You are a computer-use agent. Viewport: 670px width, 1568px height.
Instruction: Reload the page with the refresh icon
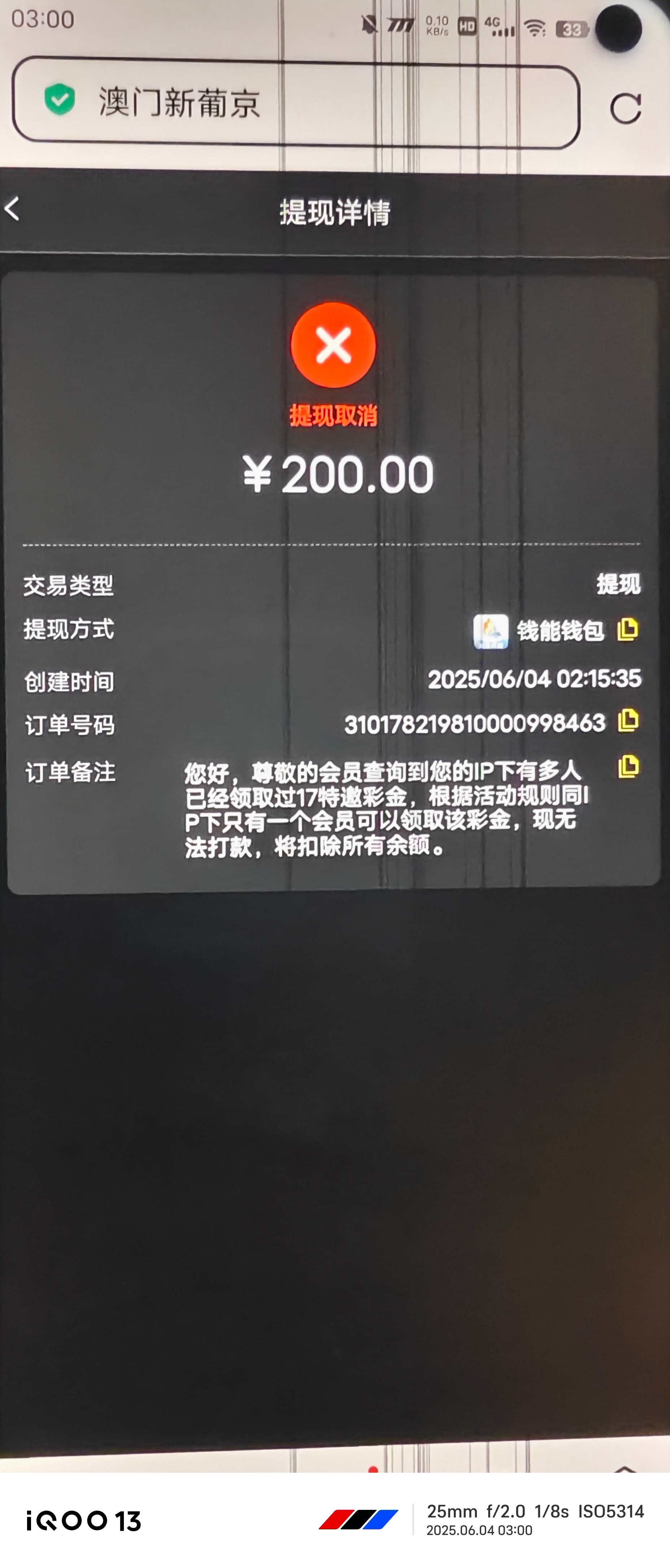coord(625,108)
